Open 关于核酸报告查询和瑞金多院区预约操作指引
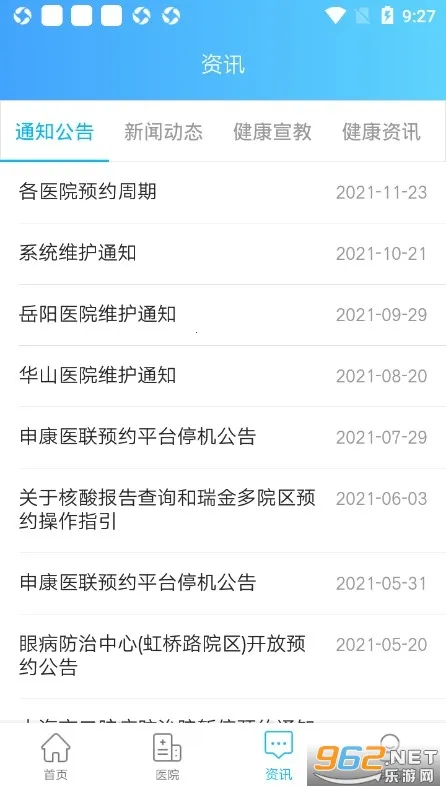 [223, 510]
